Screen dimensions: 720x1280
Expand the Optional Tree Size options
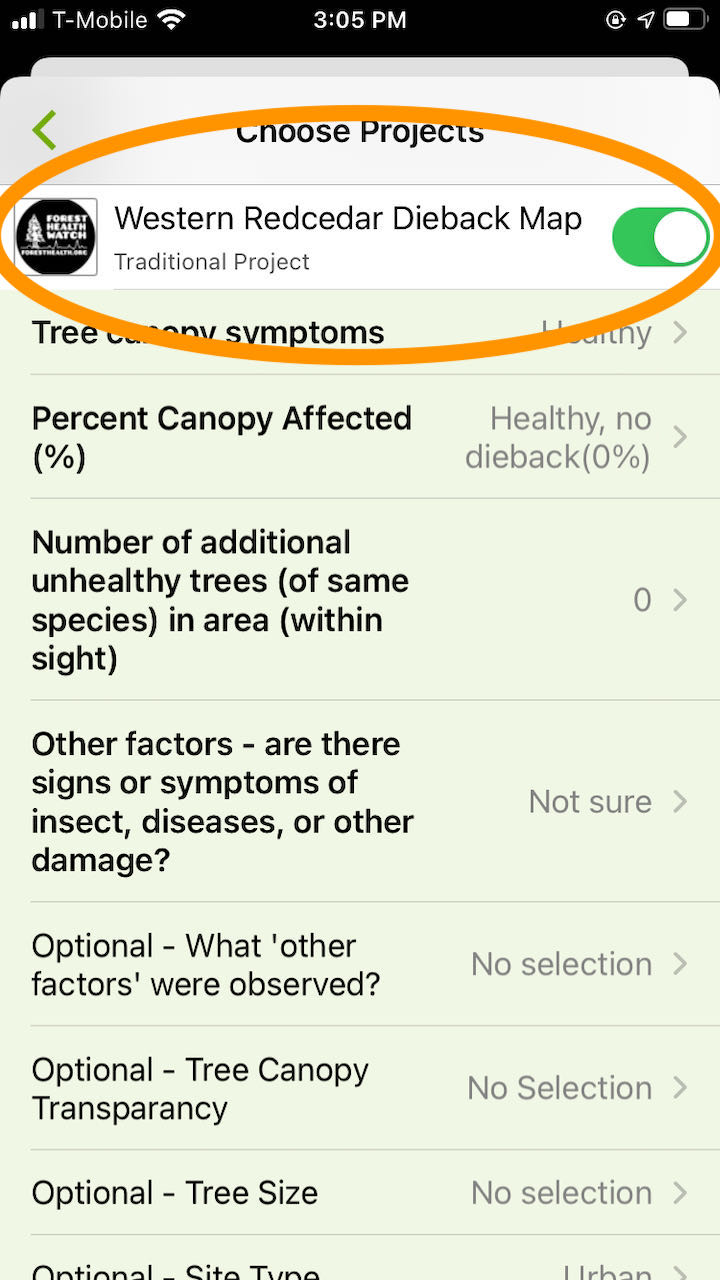pyautogui.click(x=360, y=1192)
